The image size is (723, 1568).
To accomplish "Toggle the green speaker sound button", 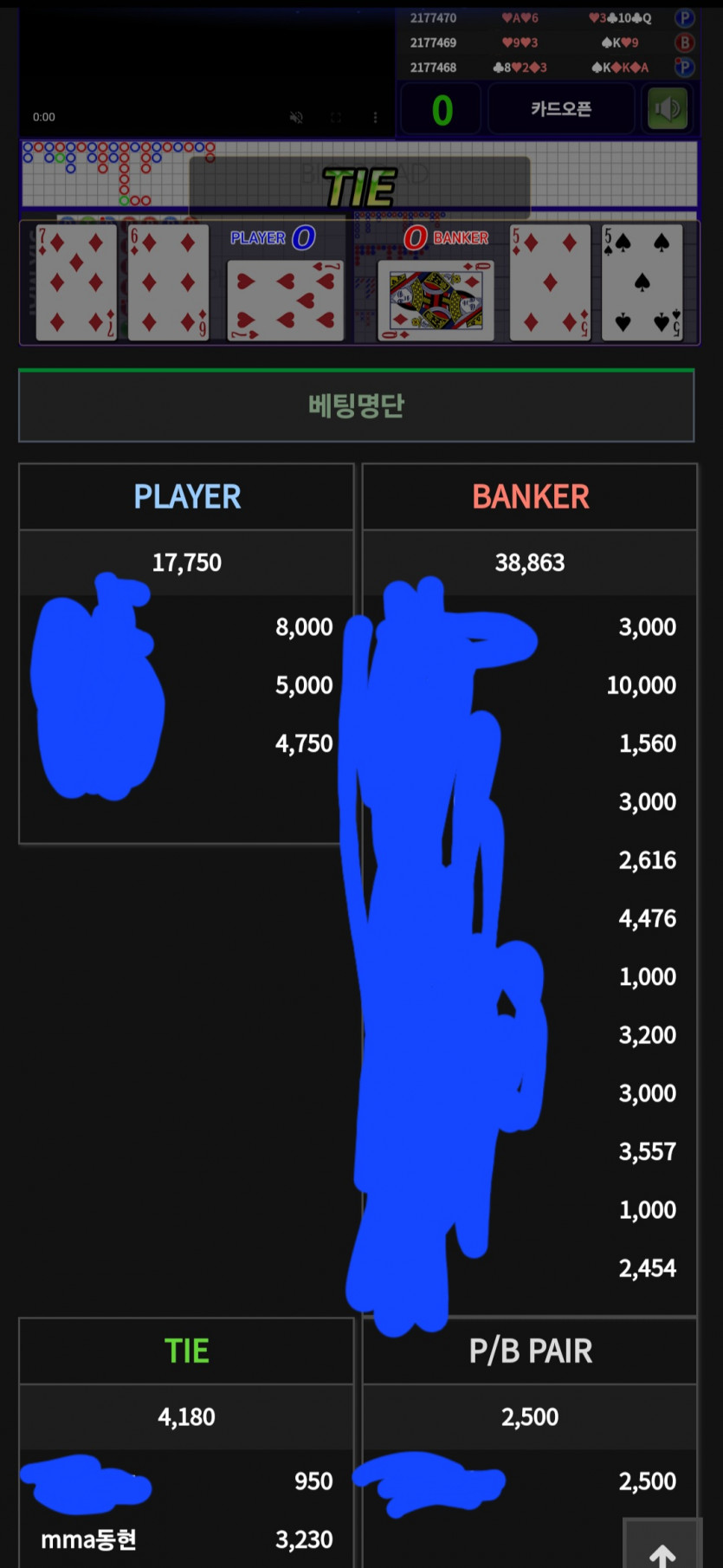I will pos(668,109).
